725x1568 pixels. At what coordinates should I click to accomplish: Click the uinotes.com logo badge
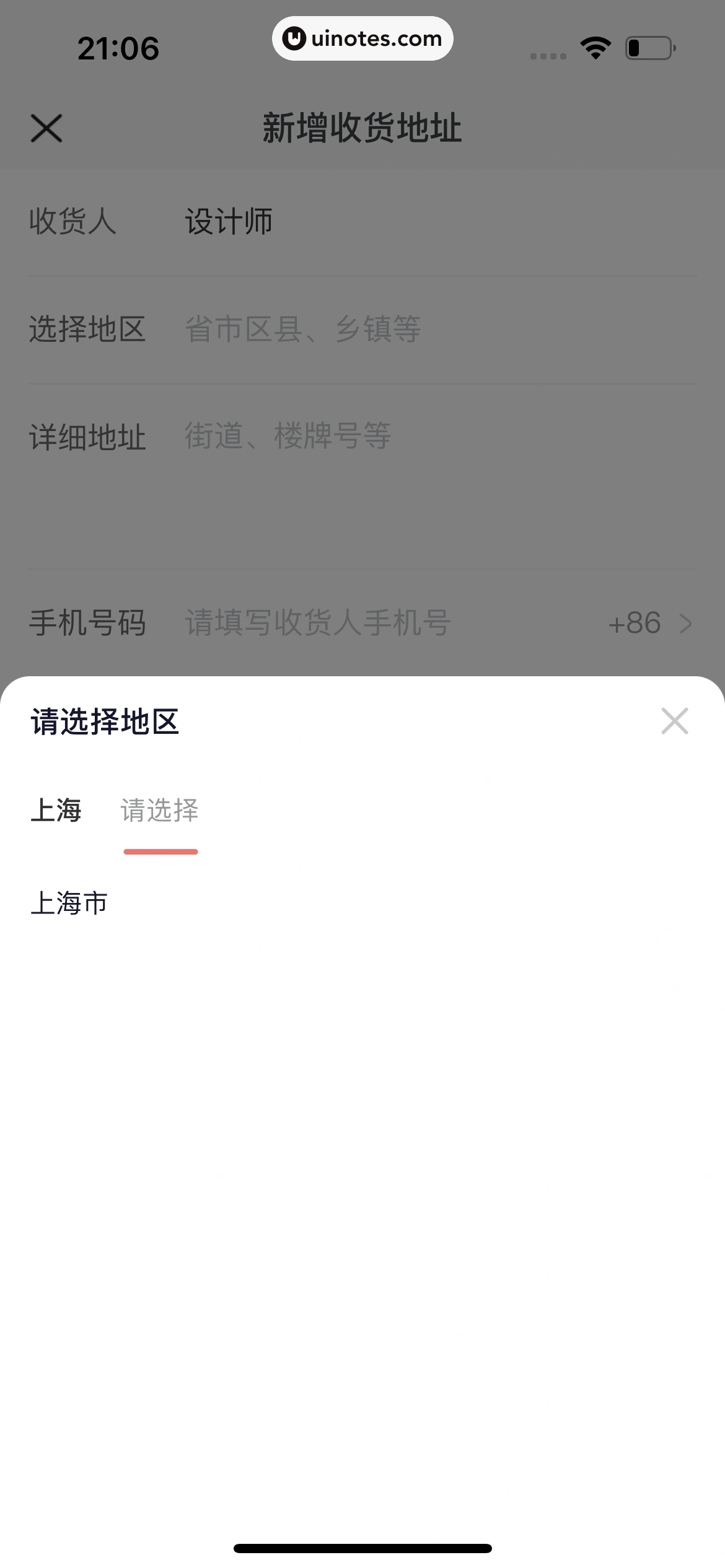362,38
